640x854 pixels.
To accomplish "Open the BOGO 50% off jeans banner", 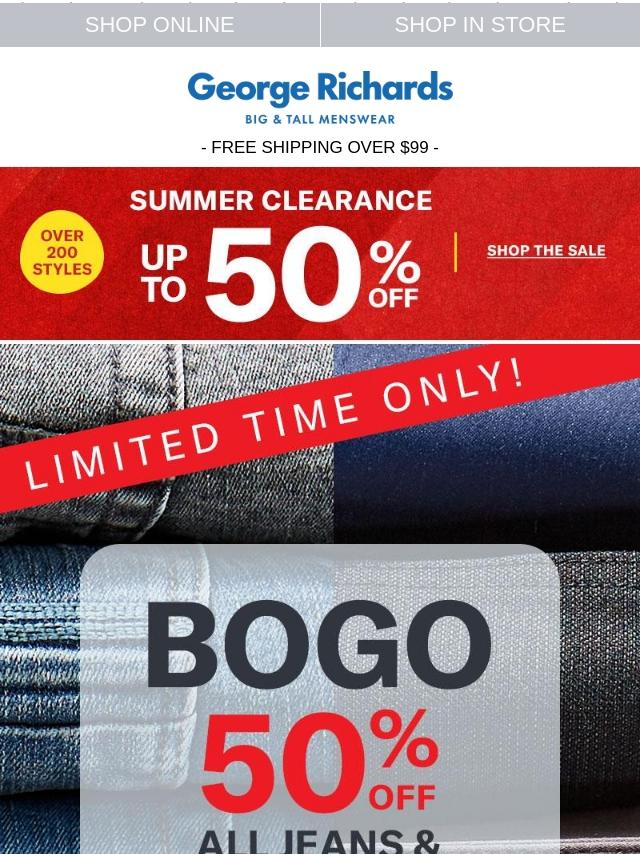I will [320, 700].
